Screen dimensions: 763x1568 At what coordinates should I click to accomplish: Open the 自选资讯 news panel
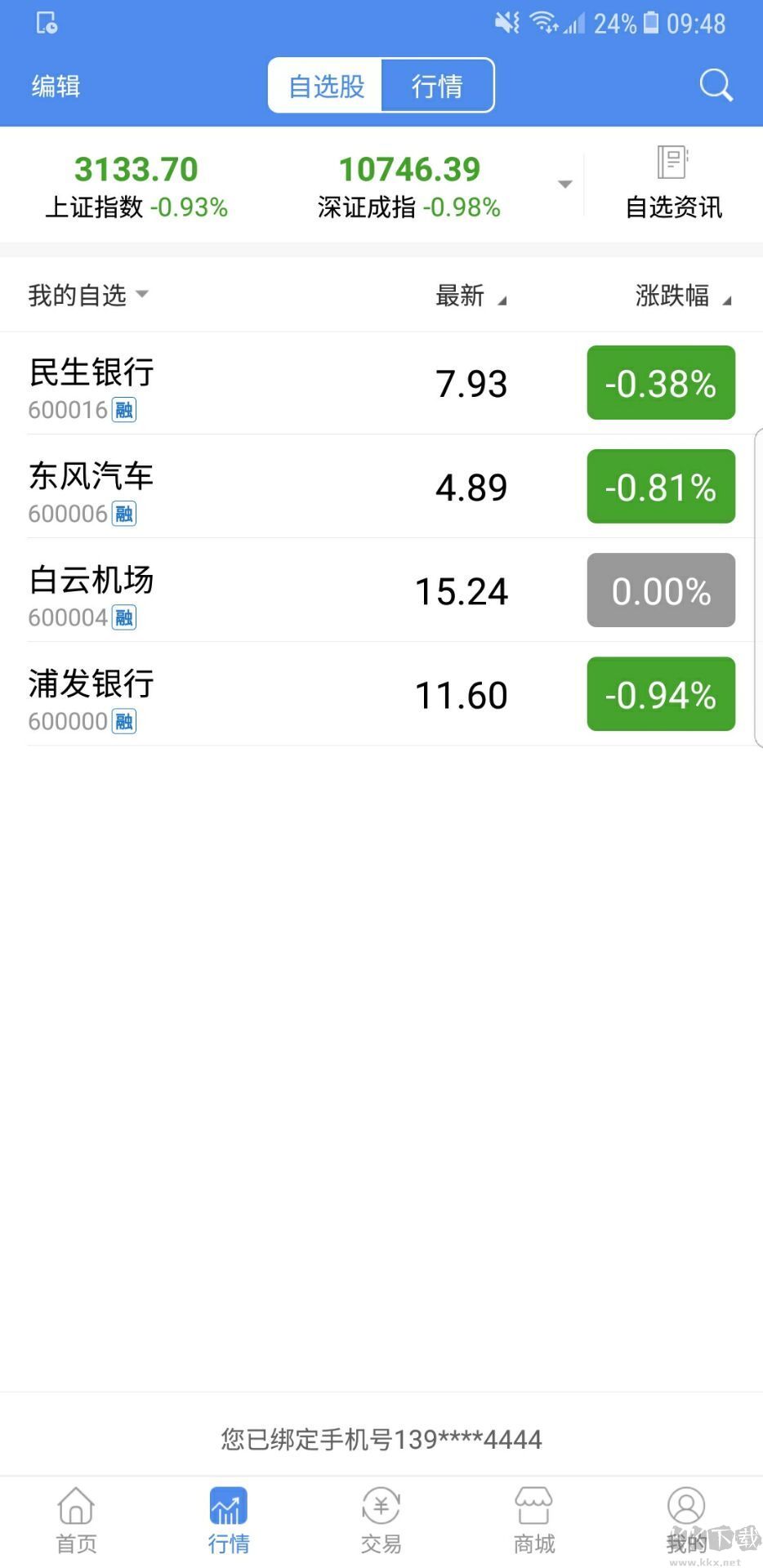tap(672, 181)
